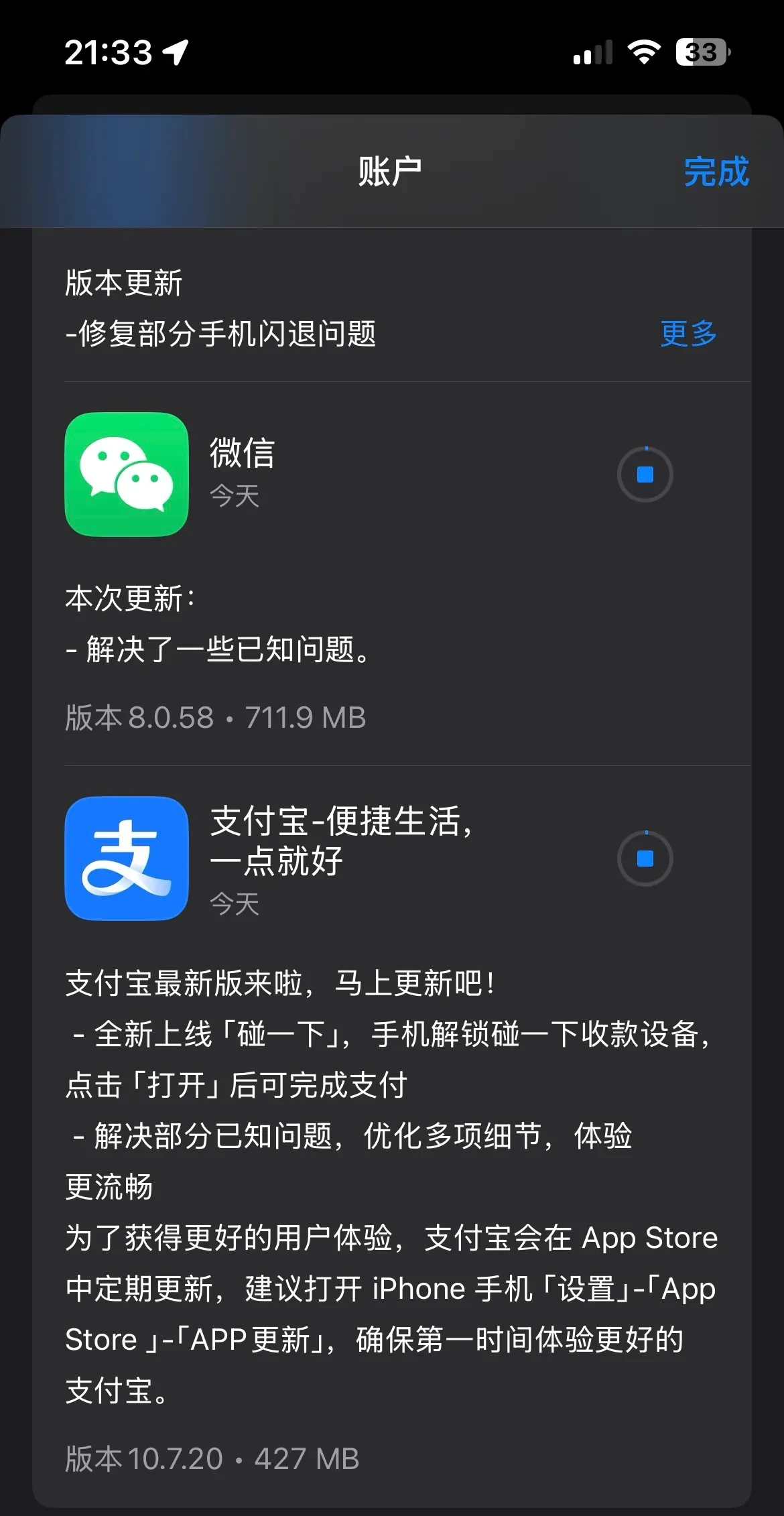This screenshot has width=784, height=1516.
Task: Open the Alipay app icon
Action: click(128, 860)
